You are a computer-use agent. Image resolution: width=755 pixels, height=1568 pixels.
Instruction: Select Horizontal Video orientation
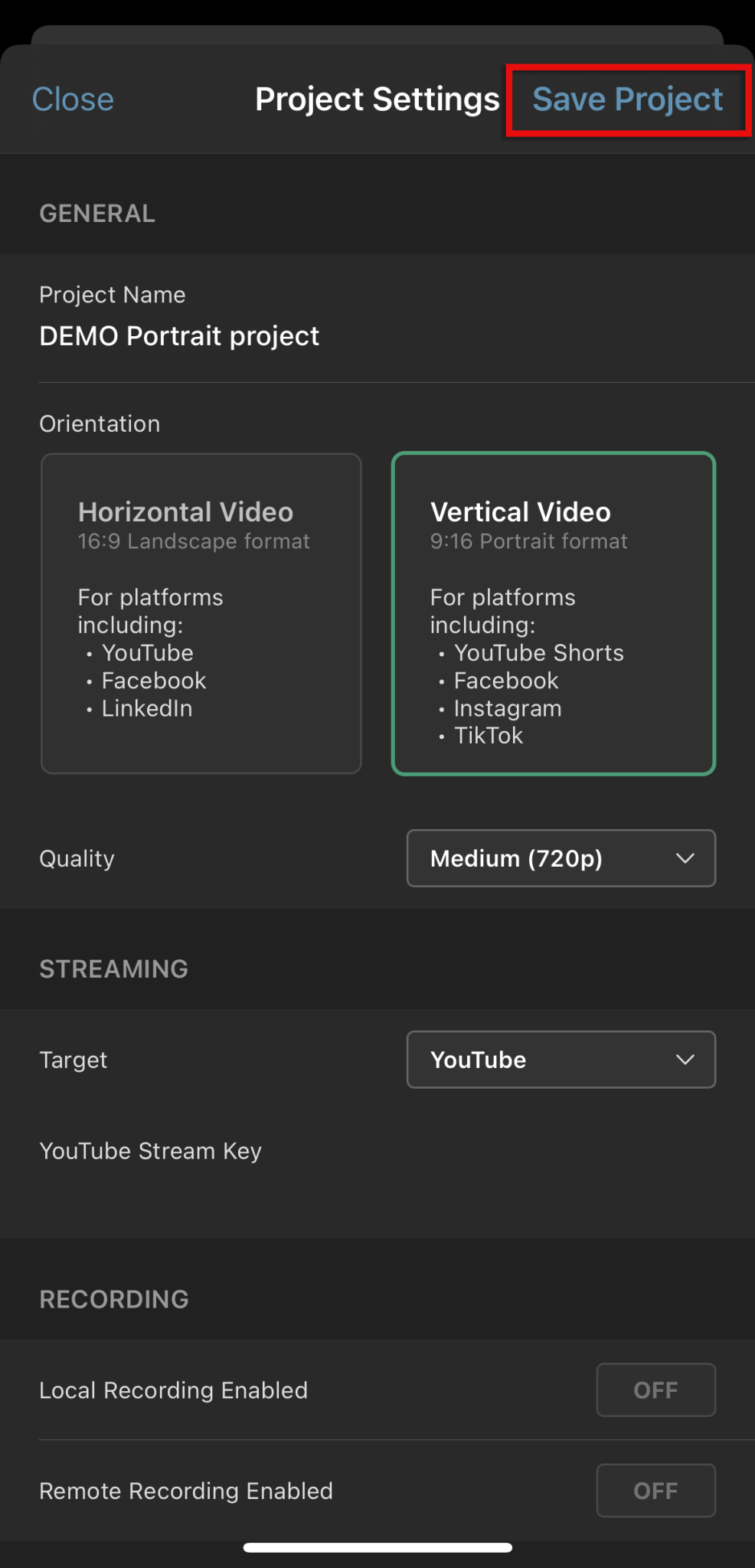click(x=201, y=613)
